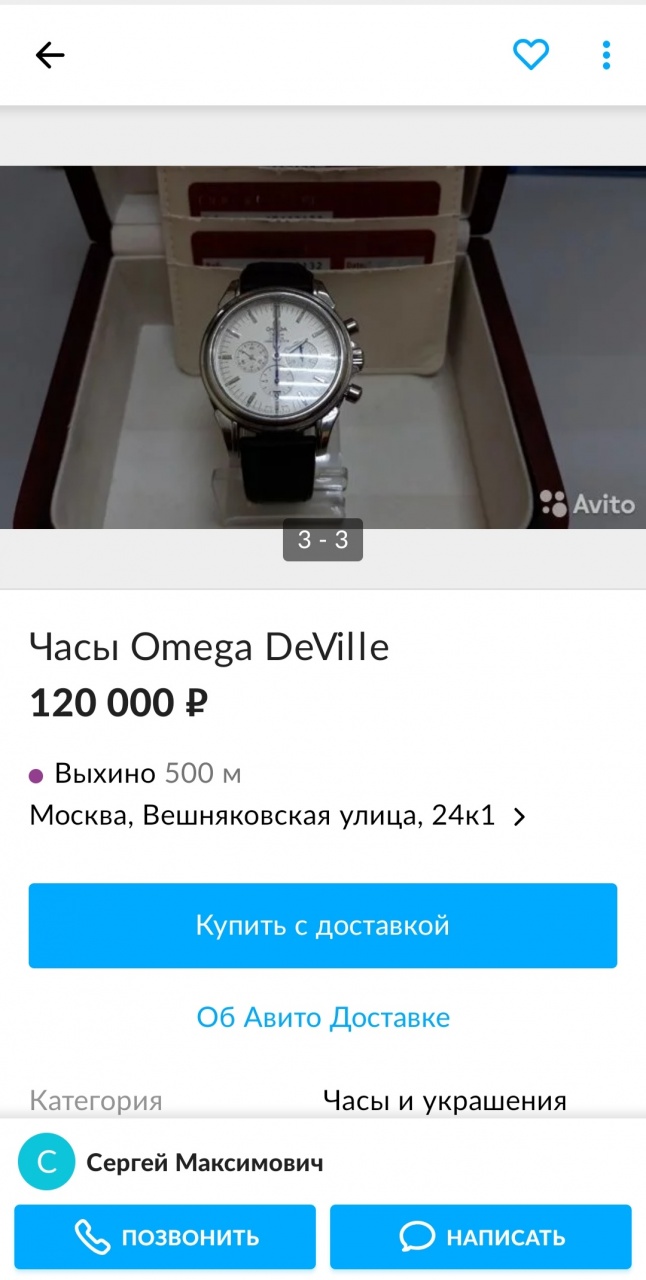Call the seller with Позвонить
The image size is (646, 1280).
tap(165, 1237)
